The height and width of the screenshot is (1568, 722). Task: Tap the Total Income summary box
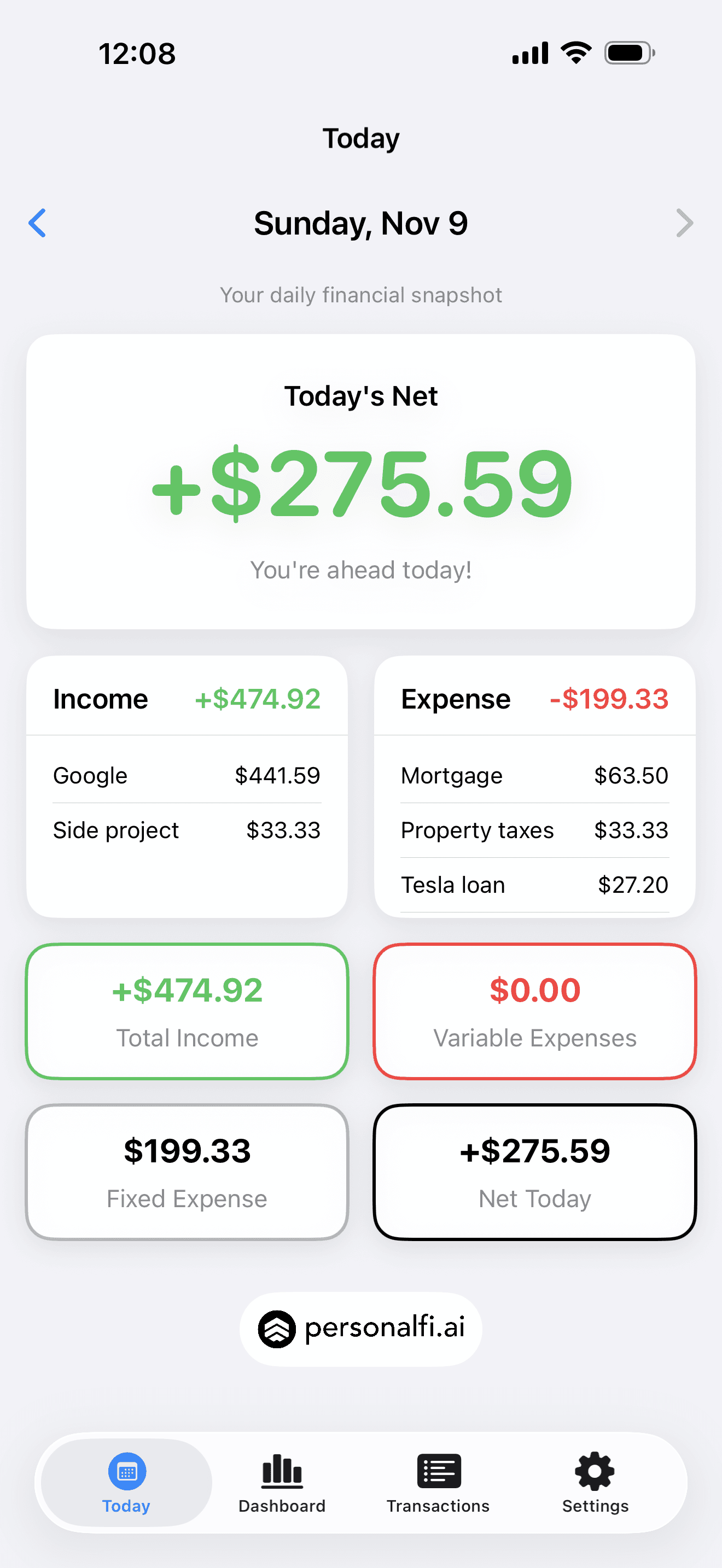pyautogui.click(x=187, y=1011)
